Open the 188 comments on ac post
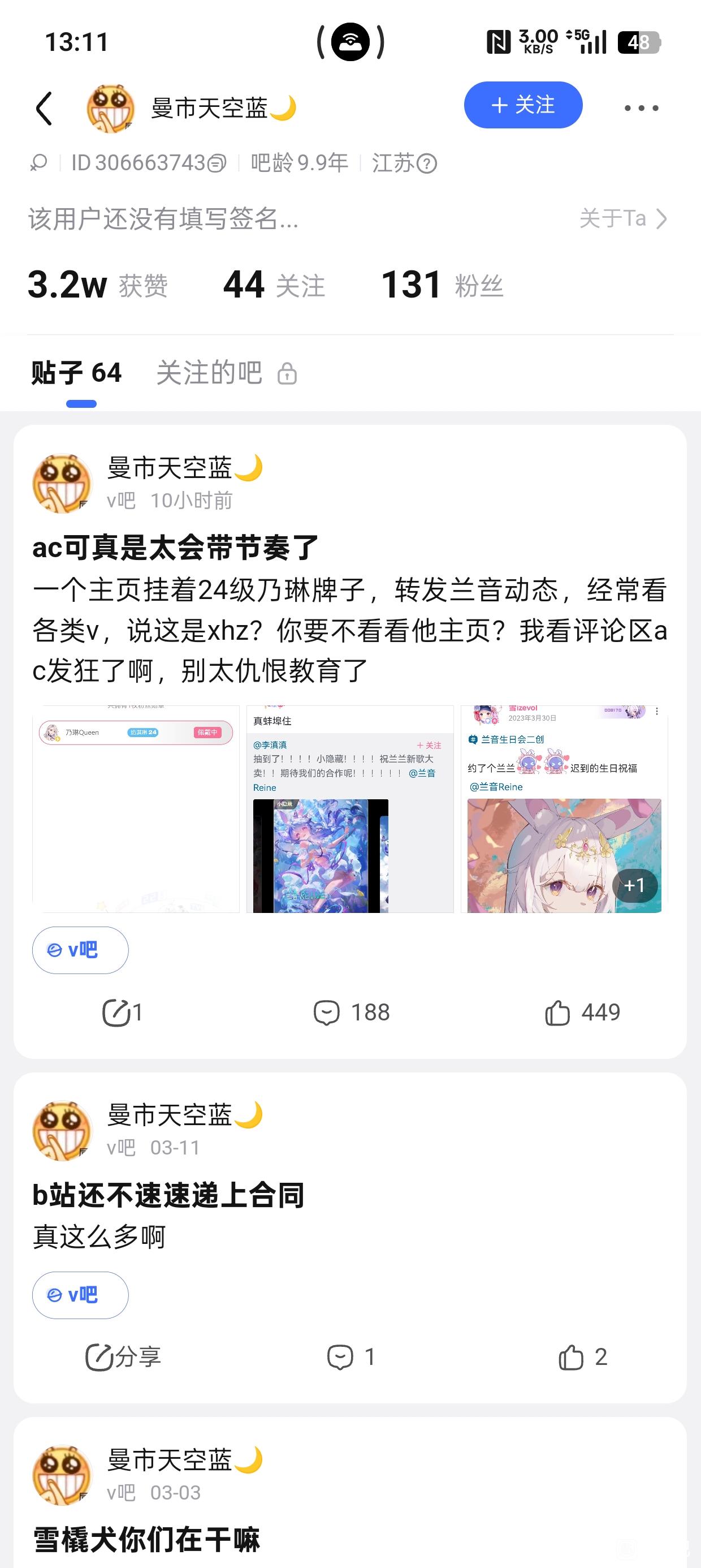 click(x=351, y=1013)
